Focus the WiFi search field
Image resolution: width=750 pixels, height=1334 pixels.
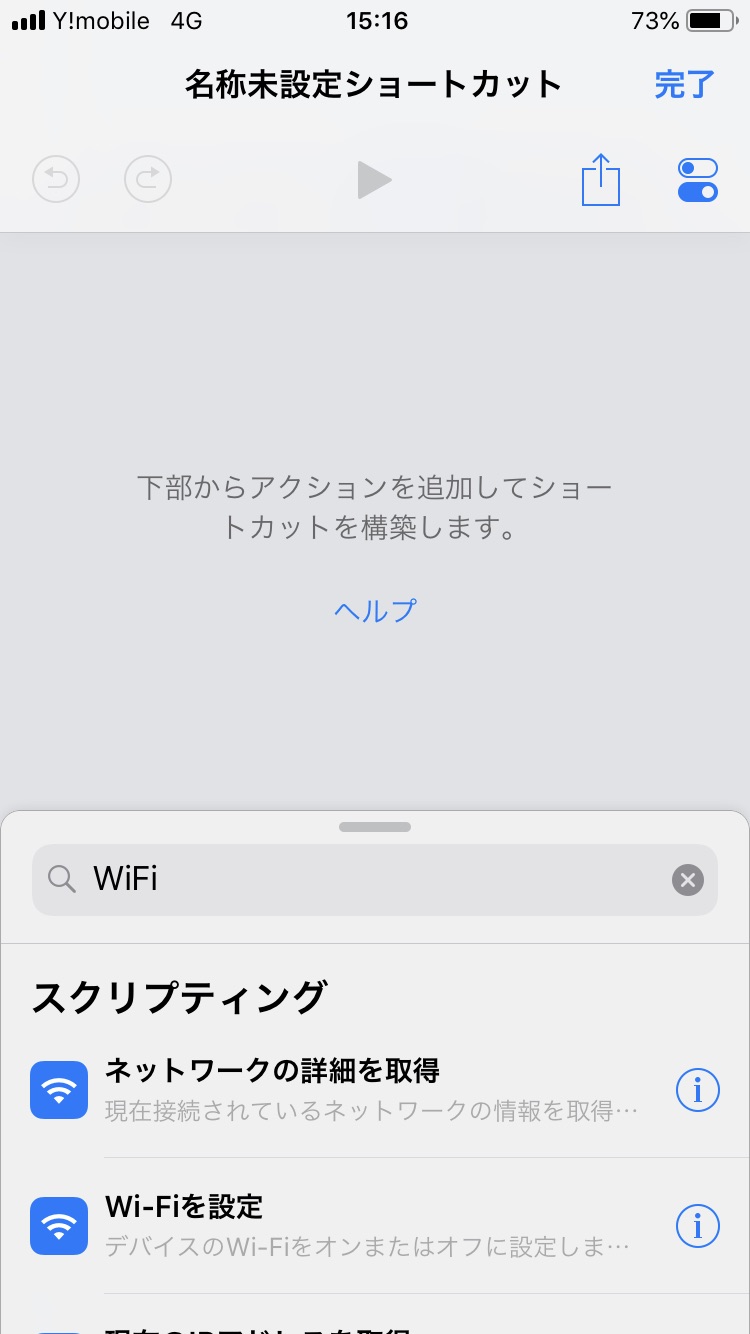pos(375,880)
